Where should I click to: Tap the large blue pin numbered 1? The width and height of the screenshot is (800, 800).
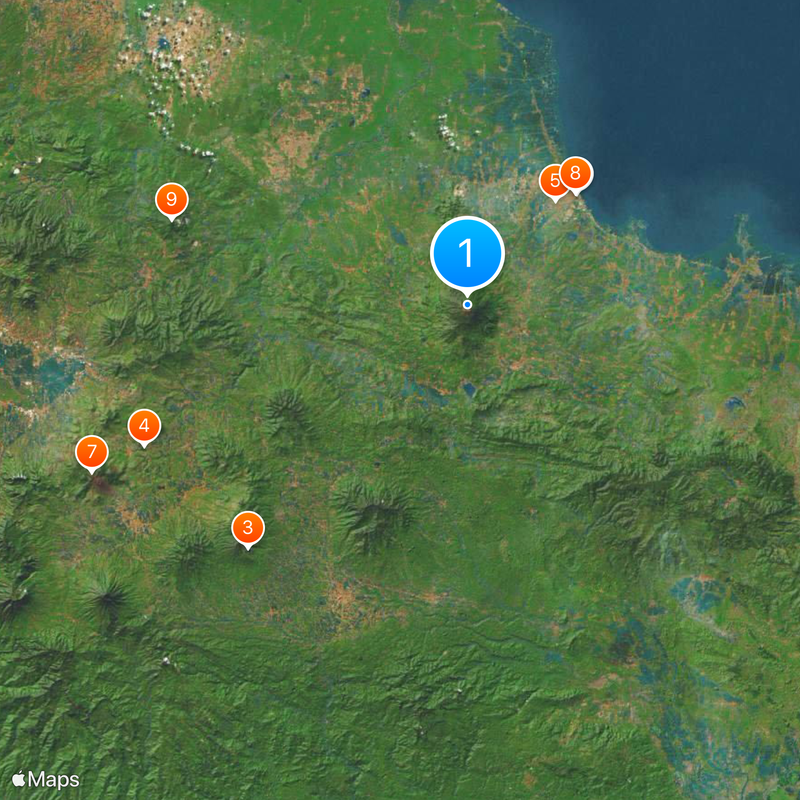pyautogui.click(x=467, y=254)
